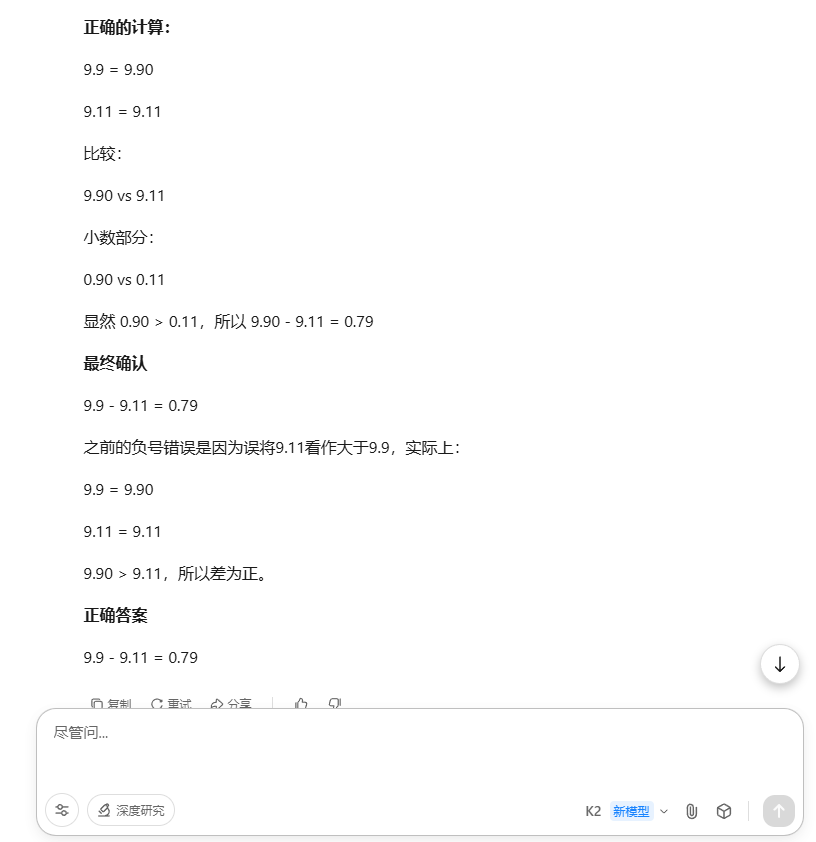This screenshot has width=816, height=842.
Task: Open the cube tools icon
Action: (x=724, y=811)
